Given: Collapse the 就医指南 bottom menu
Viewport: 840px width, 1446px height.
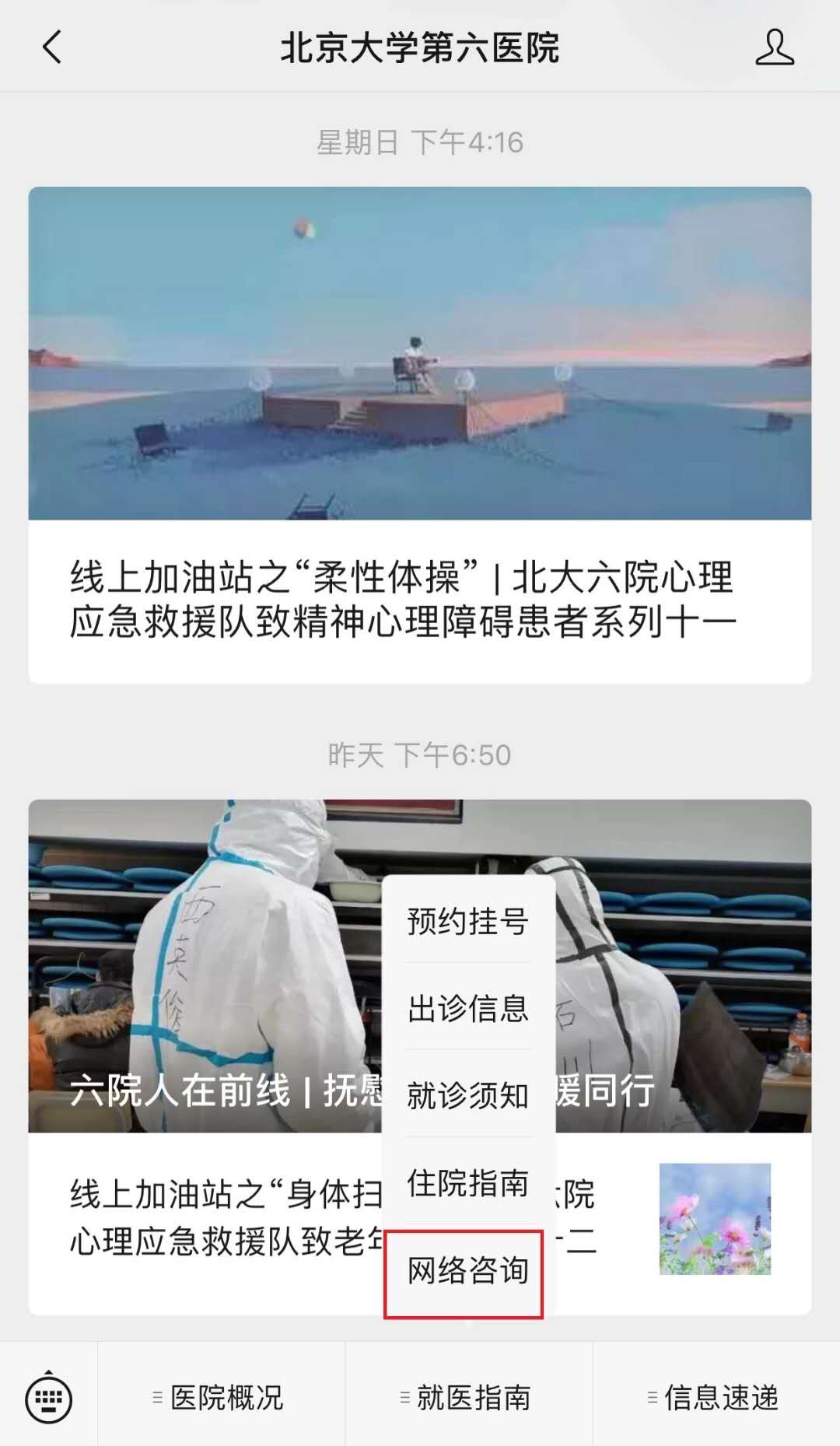Looking at the screenshot, I should pyautogui.click(x=468, y=1398).
